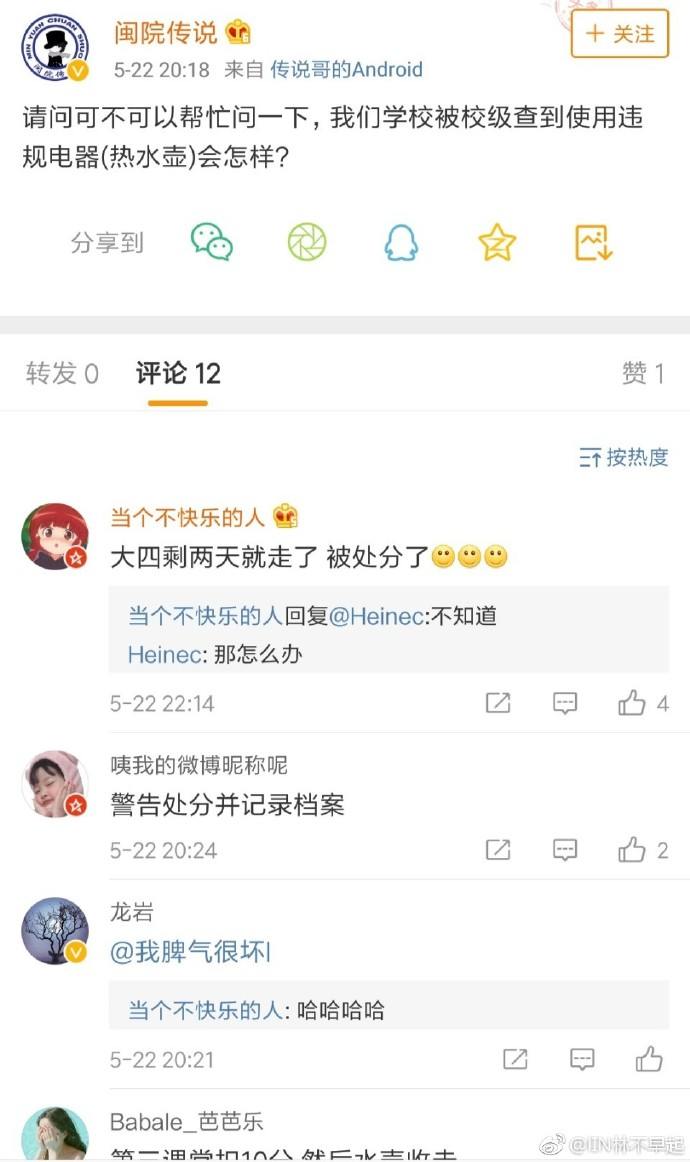Screen dimensions: 690x1162
Task: Share the post to QQ
Action: [402, 242]
